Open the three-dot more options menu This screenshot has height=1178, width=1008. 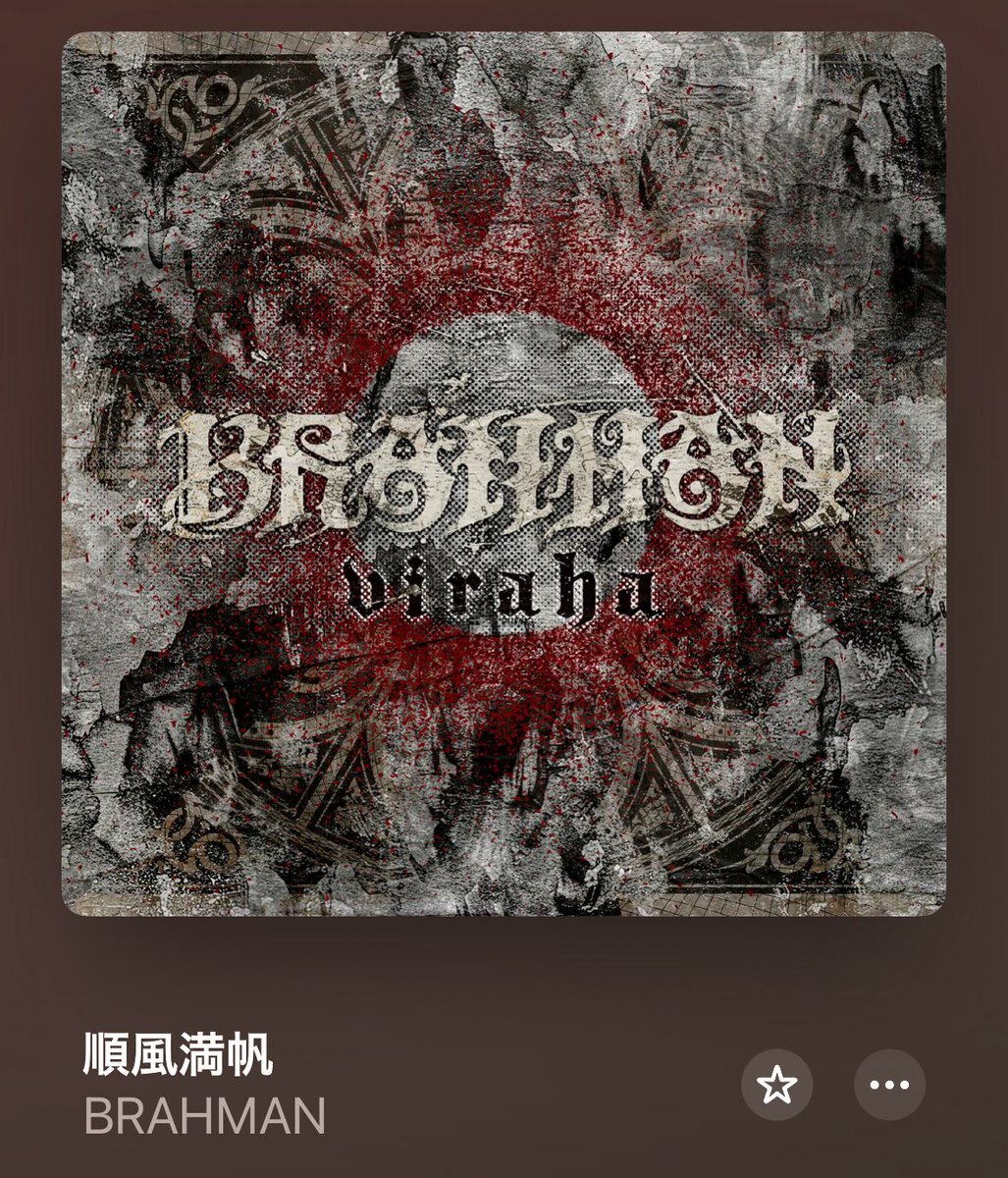tap(889, 1085)
